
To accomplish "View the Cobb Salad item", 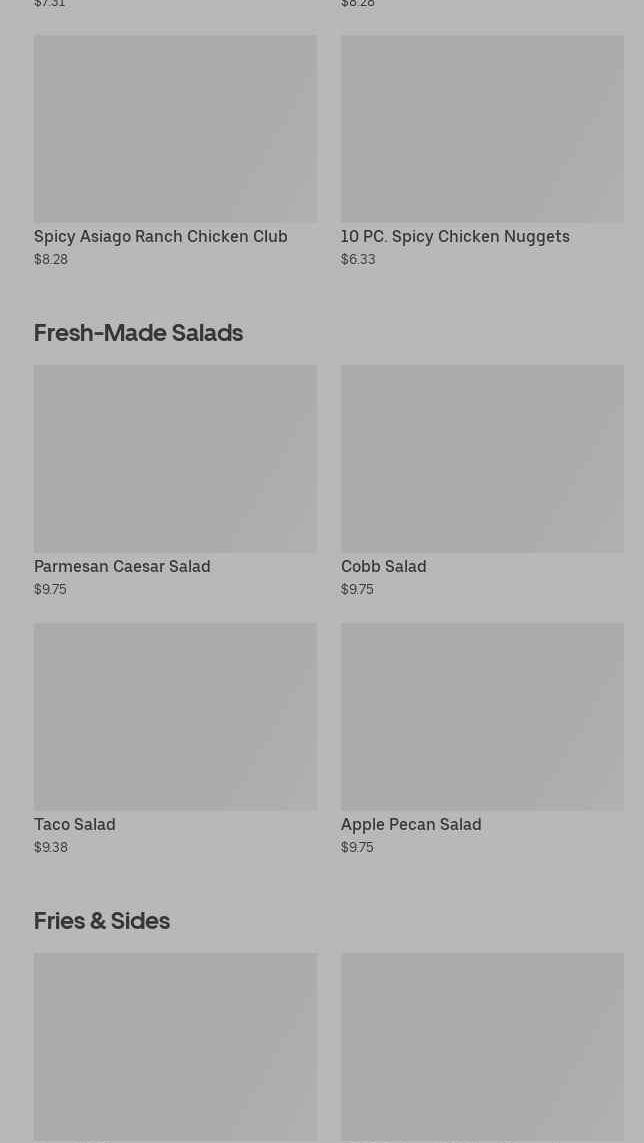I will point(481,480).
